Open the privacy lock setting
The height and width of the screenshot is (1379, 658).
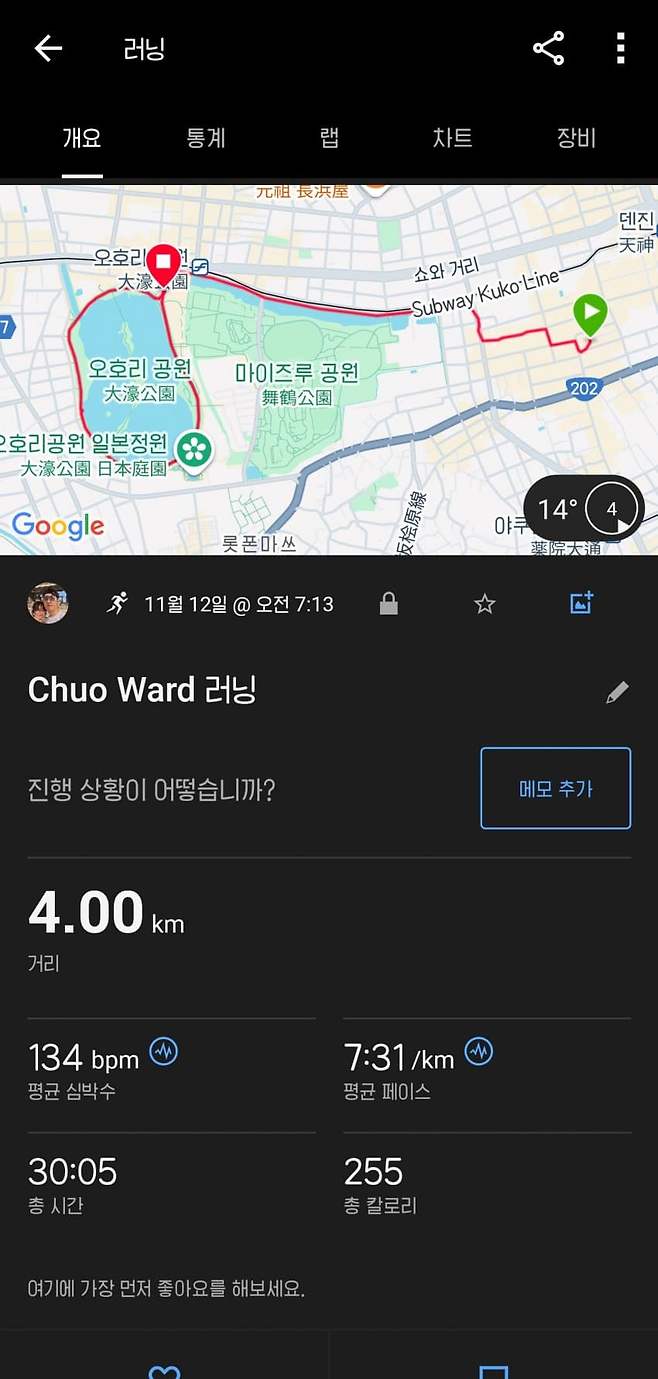pyautogui.click(x=389, y=604)
